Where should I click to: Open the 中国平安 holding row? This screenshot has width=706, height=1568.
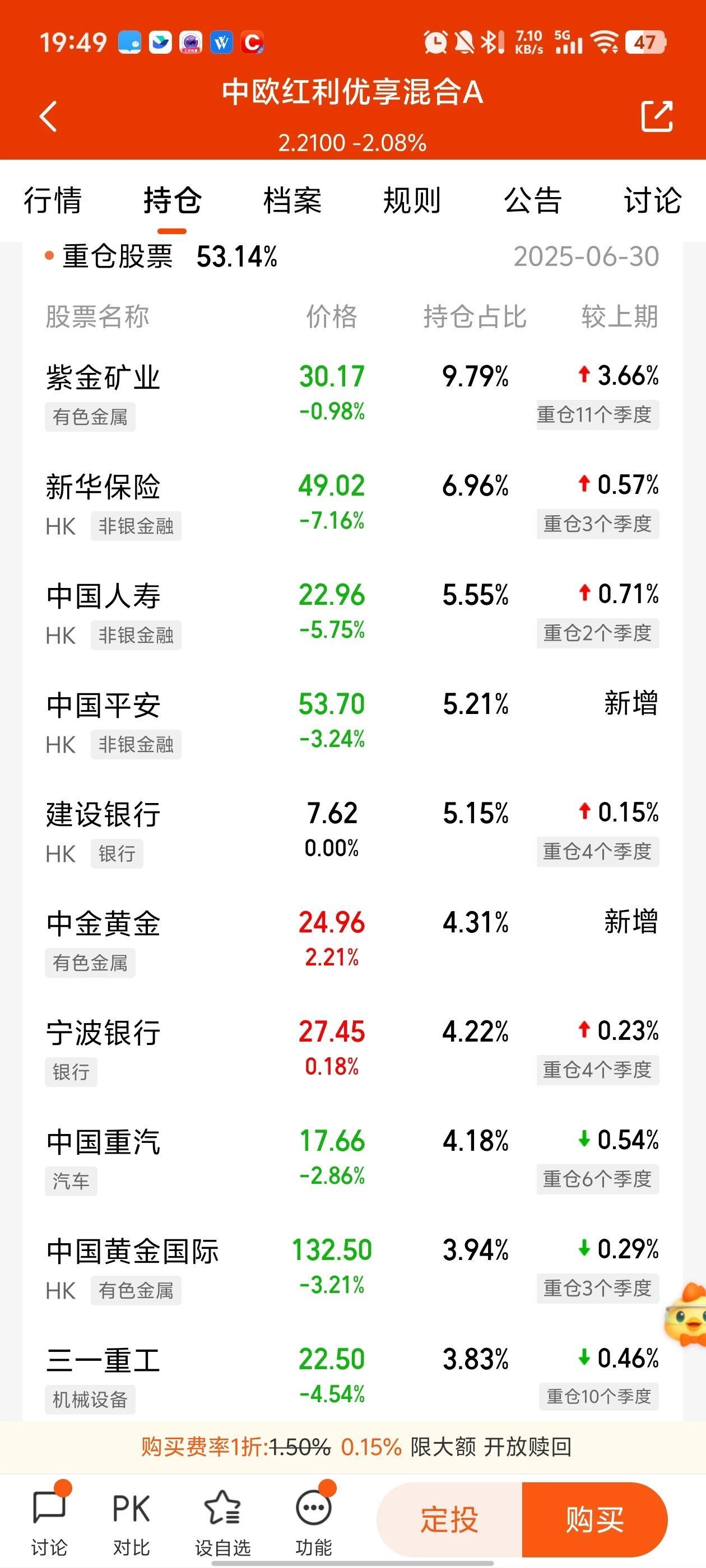pyautogui.click(x=103, y=706)
